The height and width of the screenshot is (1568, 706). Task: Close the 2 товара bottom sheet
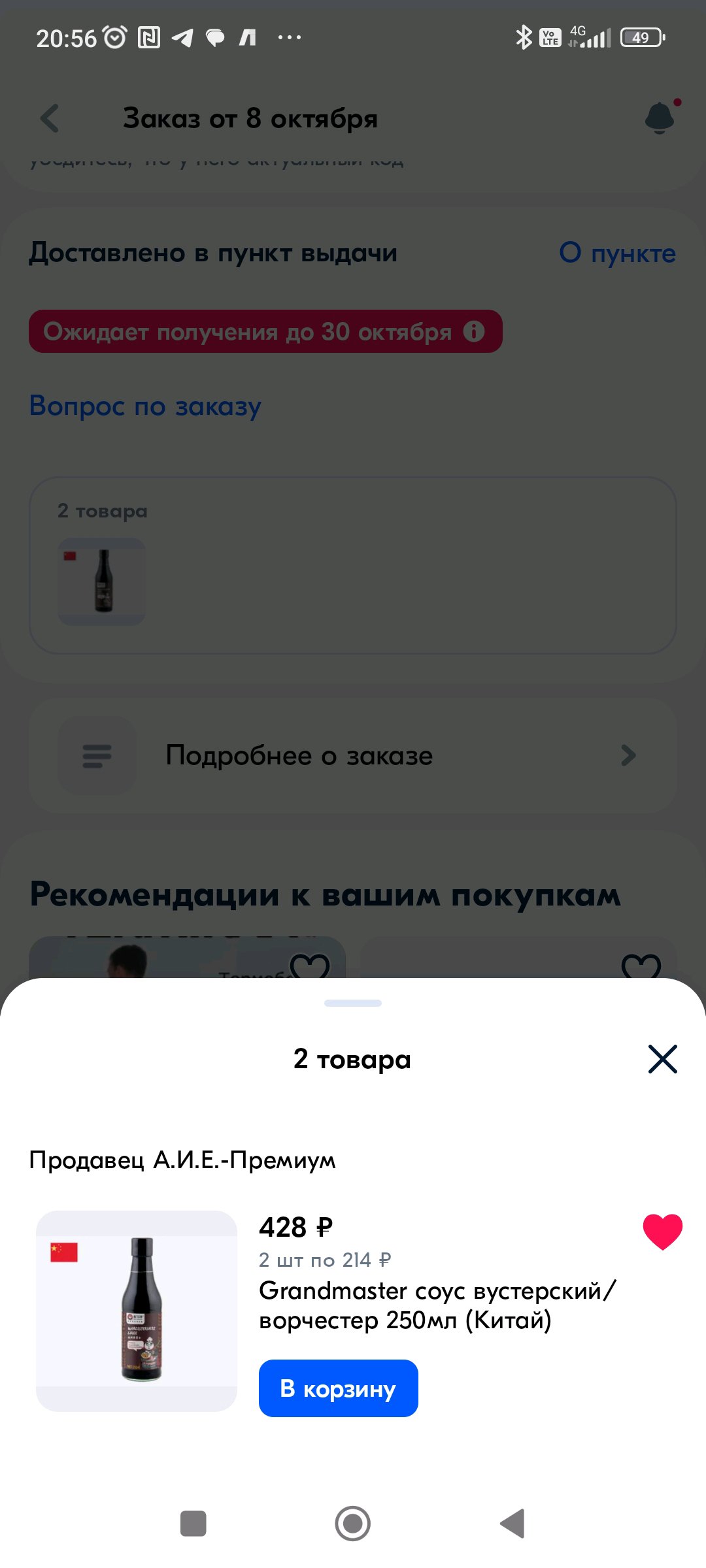(x=662, y=1059)
